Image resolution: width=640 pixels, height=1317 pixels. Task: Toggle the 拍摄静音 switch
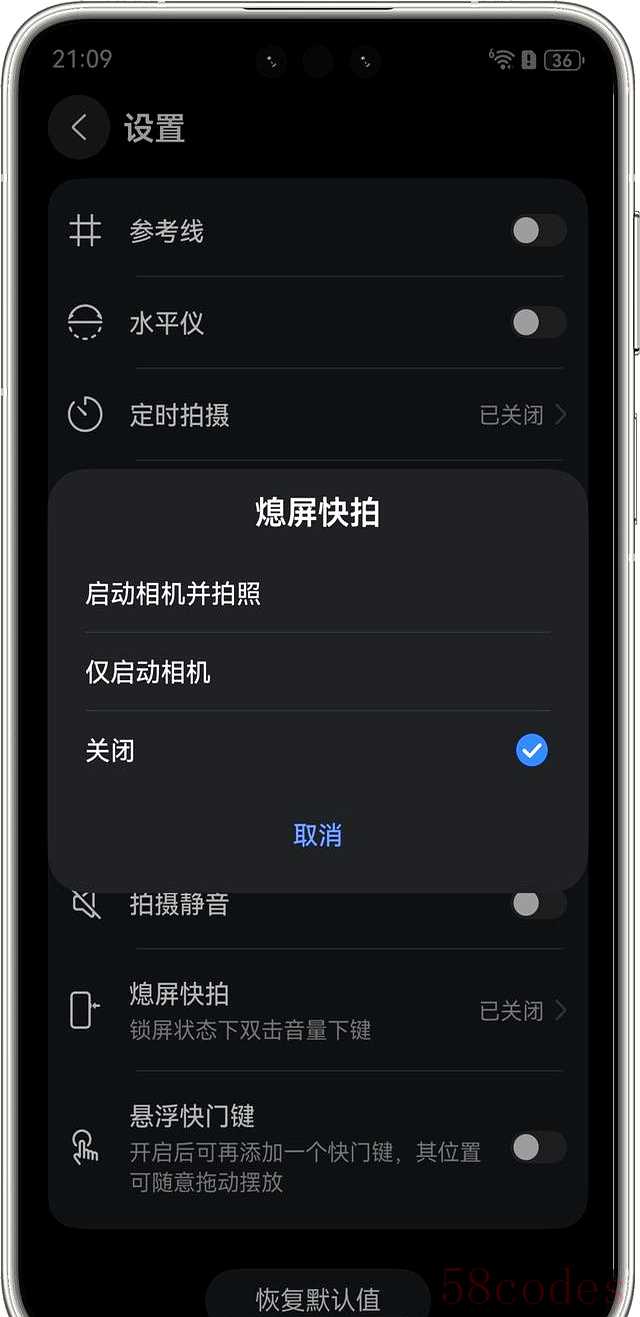click(x=538, y=904)
